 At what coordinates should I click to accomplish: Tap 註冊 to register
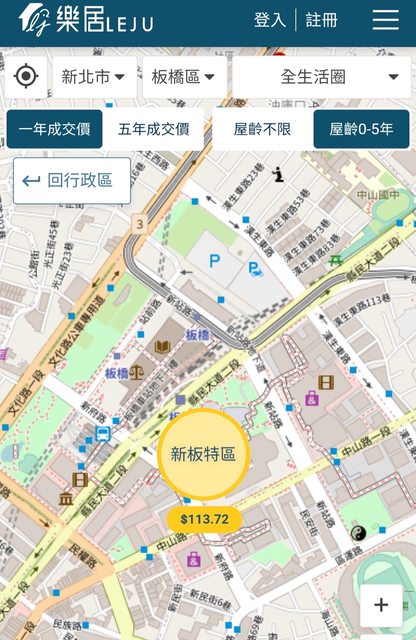(322, 20)
